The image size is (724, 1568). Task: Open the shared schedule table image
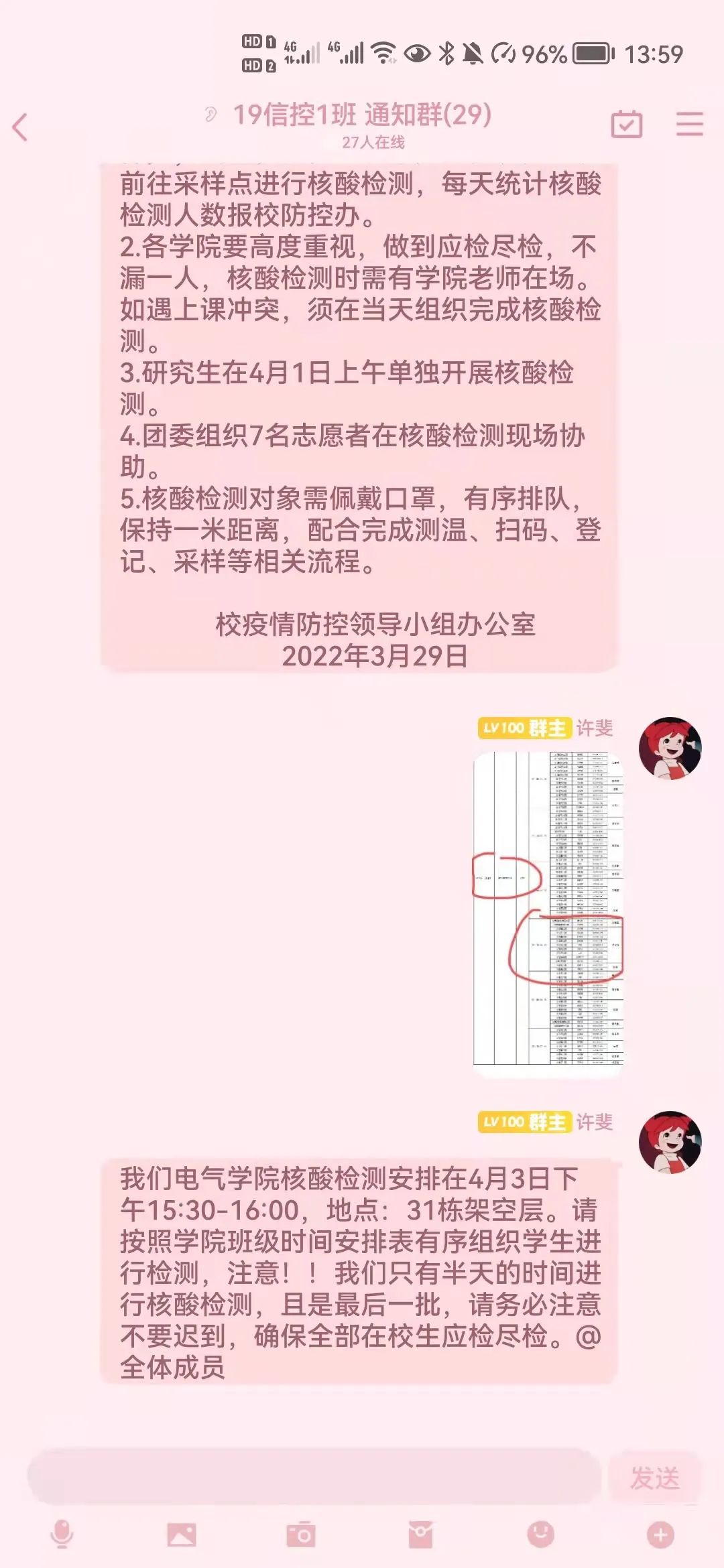tap(548, 910)
